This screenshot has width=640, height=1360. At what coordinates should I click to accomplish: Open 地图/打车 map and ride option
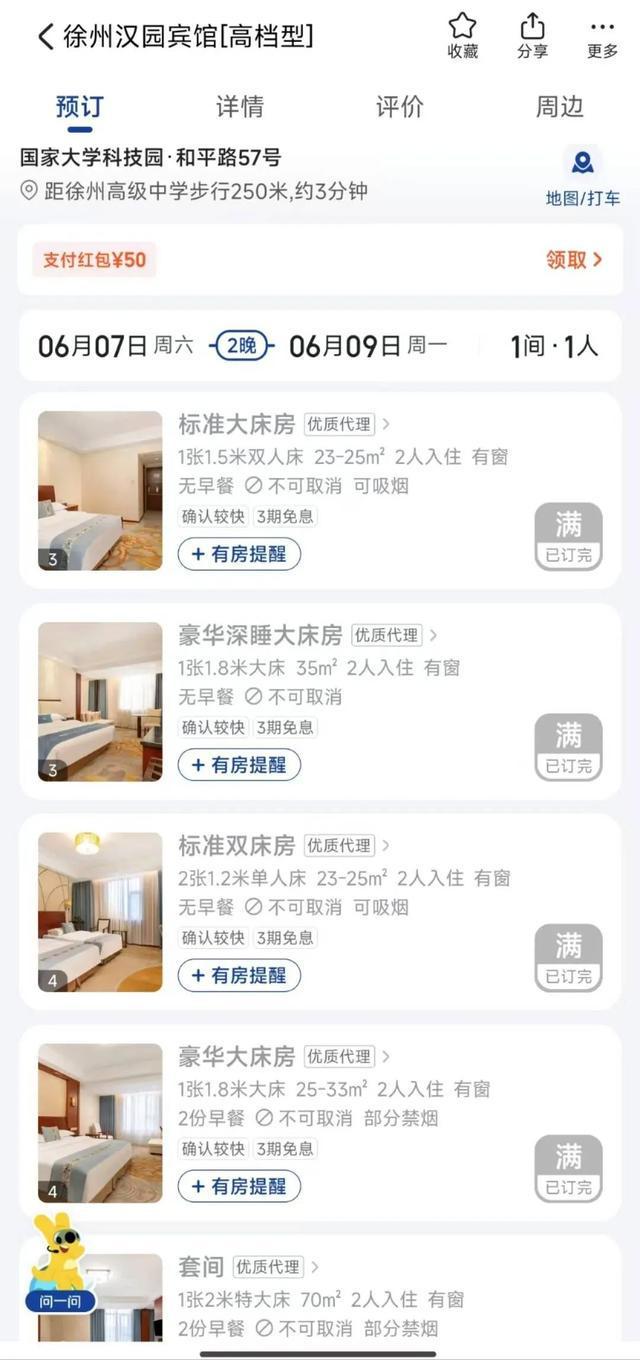point(582,176)
